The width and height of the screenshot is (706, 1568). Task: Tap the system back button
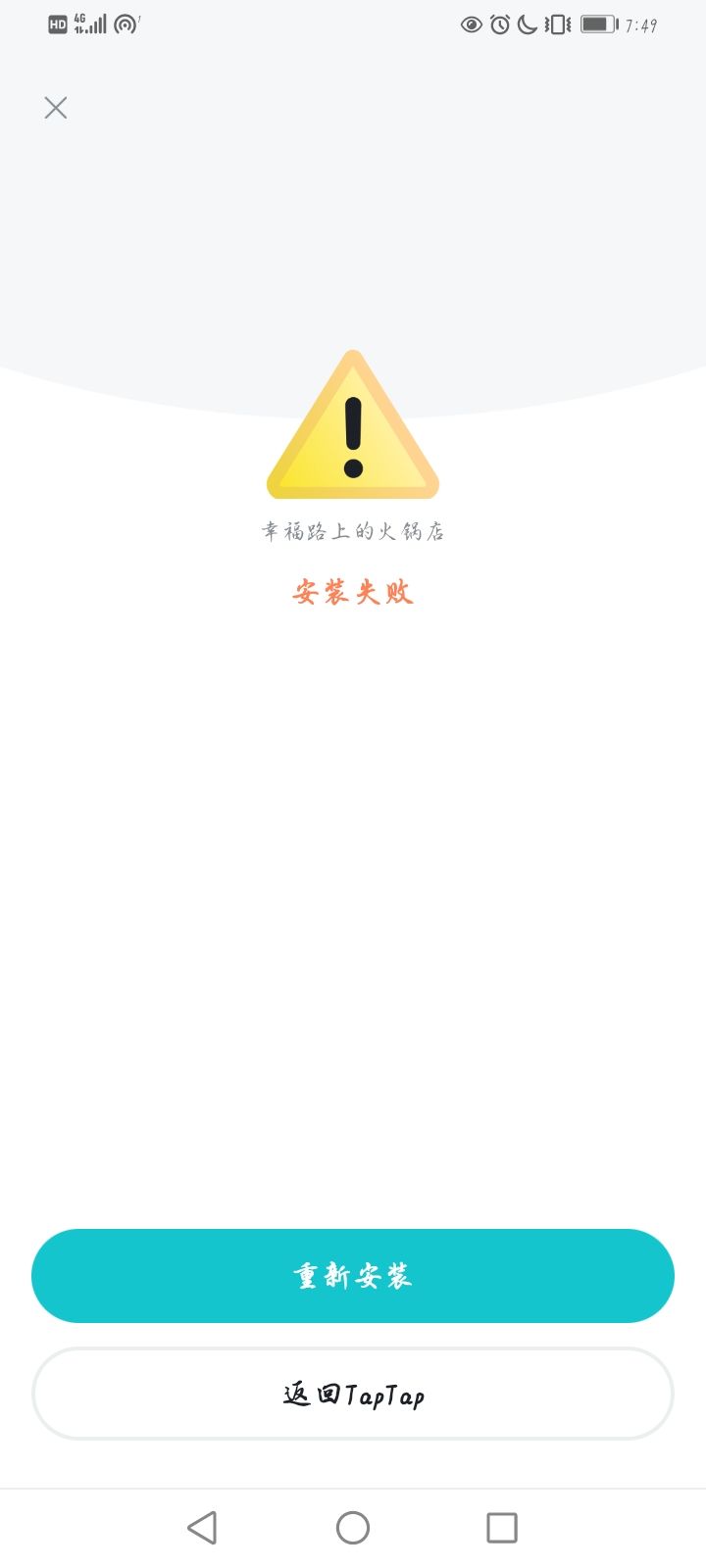coord(202,1527)
